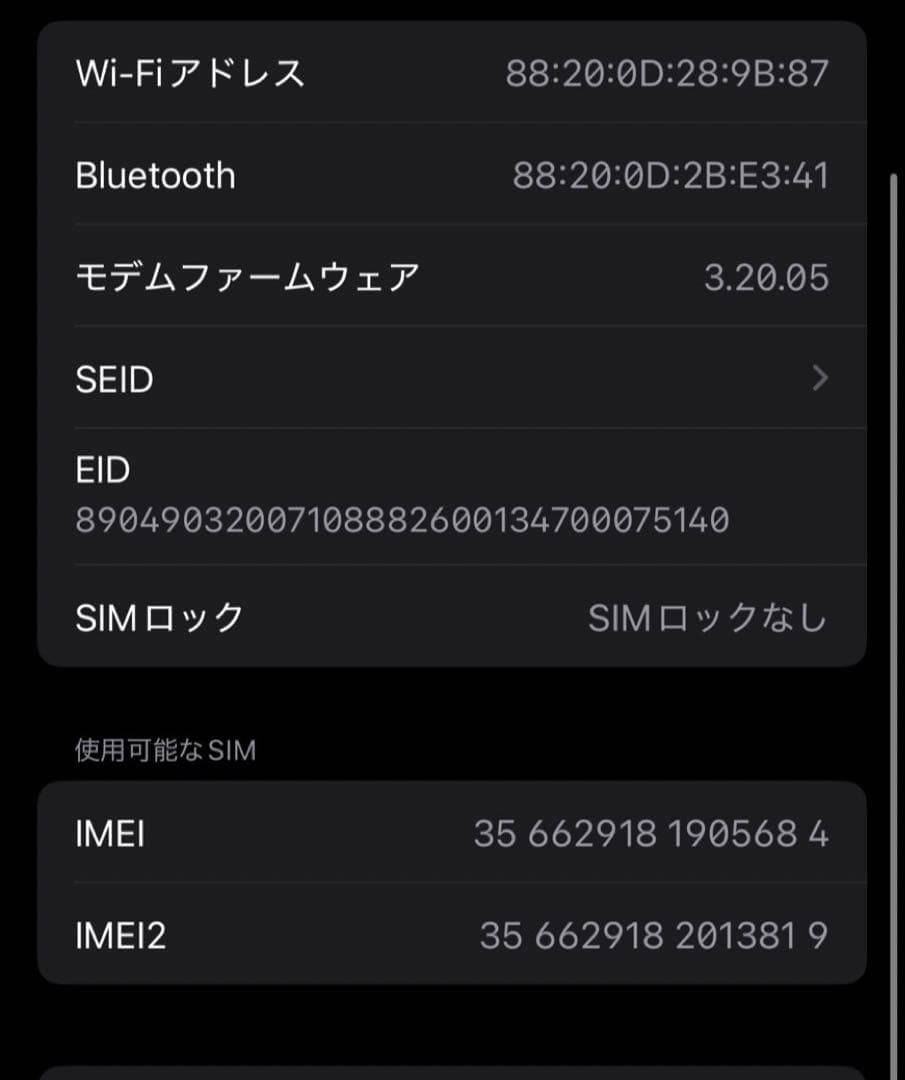
Task: Tap the モデムファームウェア row
Action: point(450,277)
